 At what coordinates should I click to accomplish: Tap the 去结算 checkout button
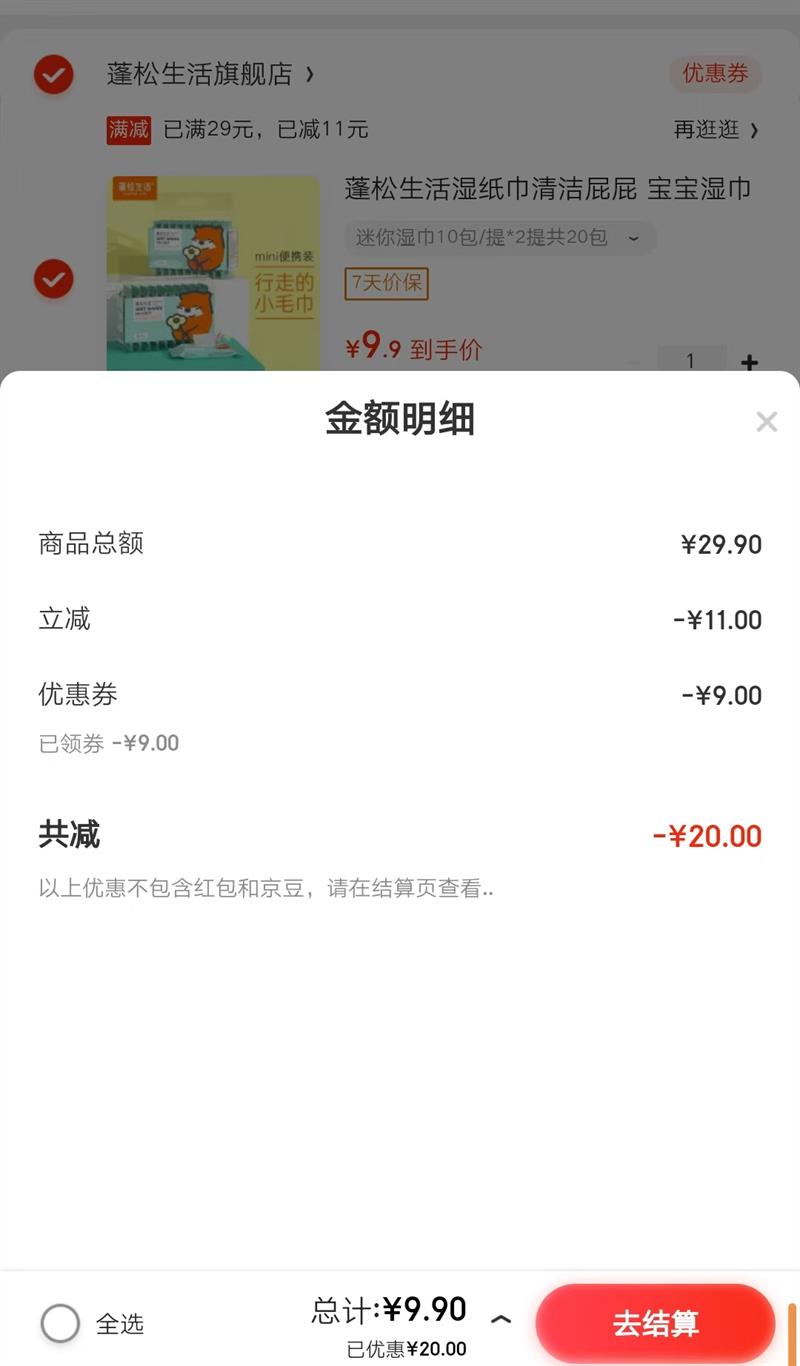(x=655, y=1322)
